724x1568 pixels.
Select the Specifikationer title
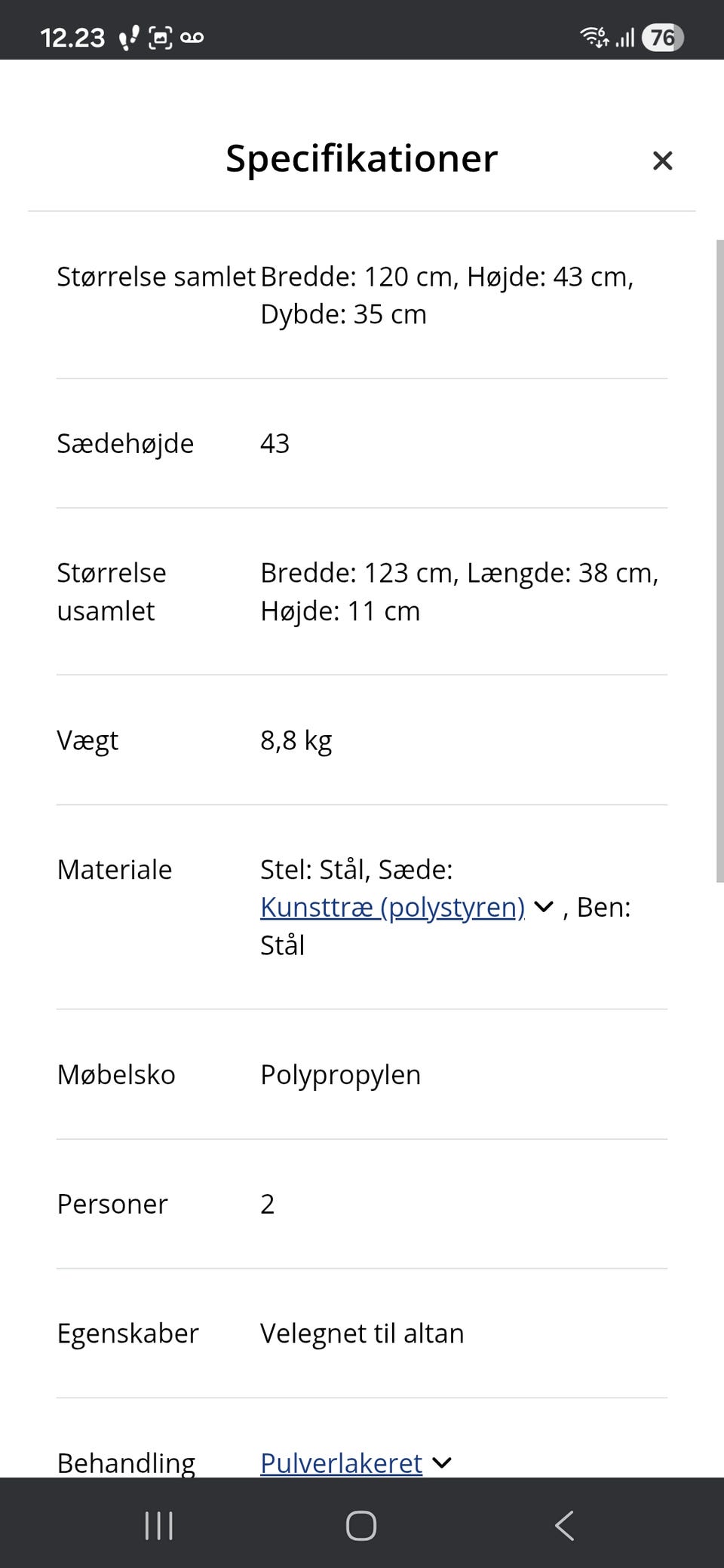click(x=361, y=158)
